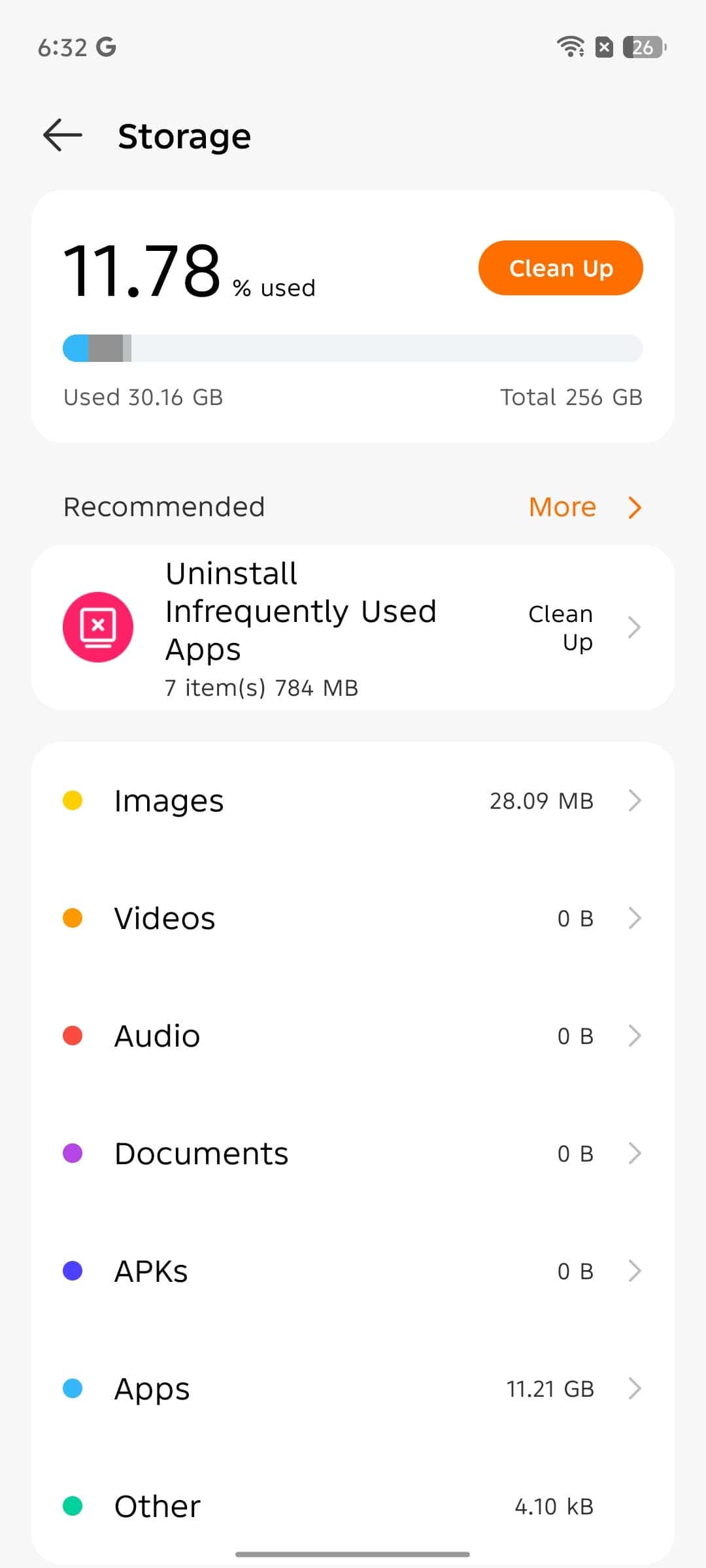Open the Videos storage category
This screenshot has width=706, height=1568.
pyautogui.click(x=353, y=918)
